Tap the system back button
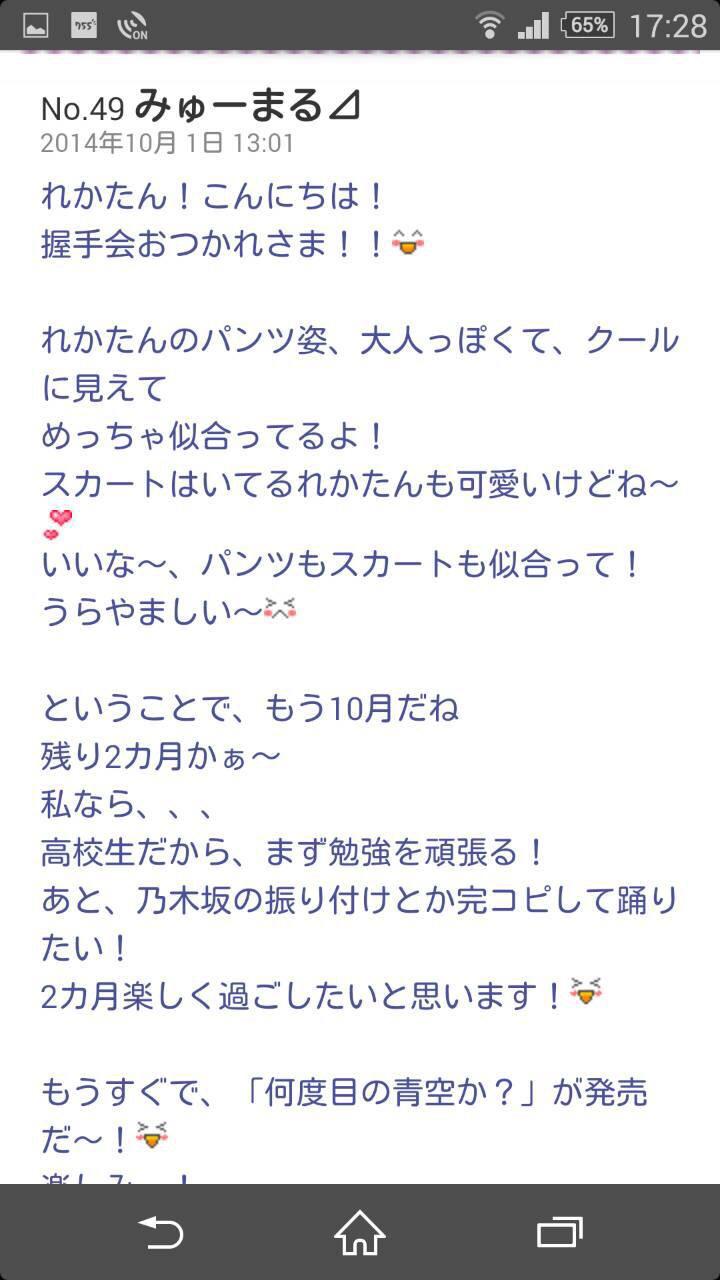 160,1232
